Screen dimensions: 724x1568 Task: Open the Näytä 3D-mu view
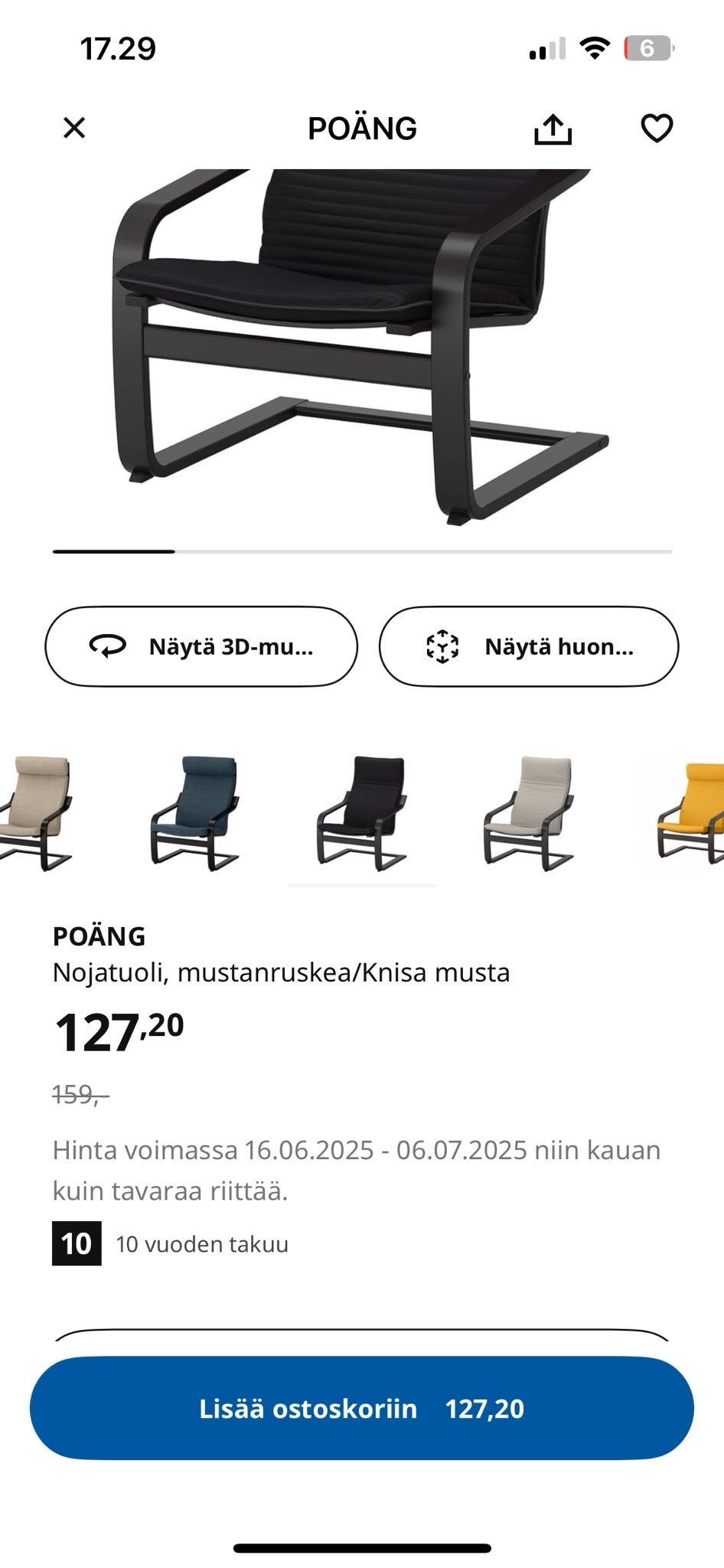(x=201, y=647)
